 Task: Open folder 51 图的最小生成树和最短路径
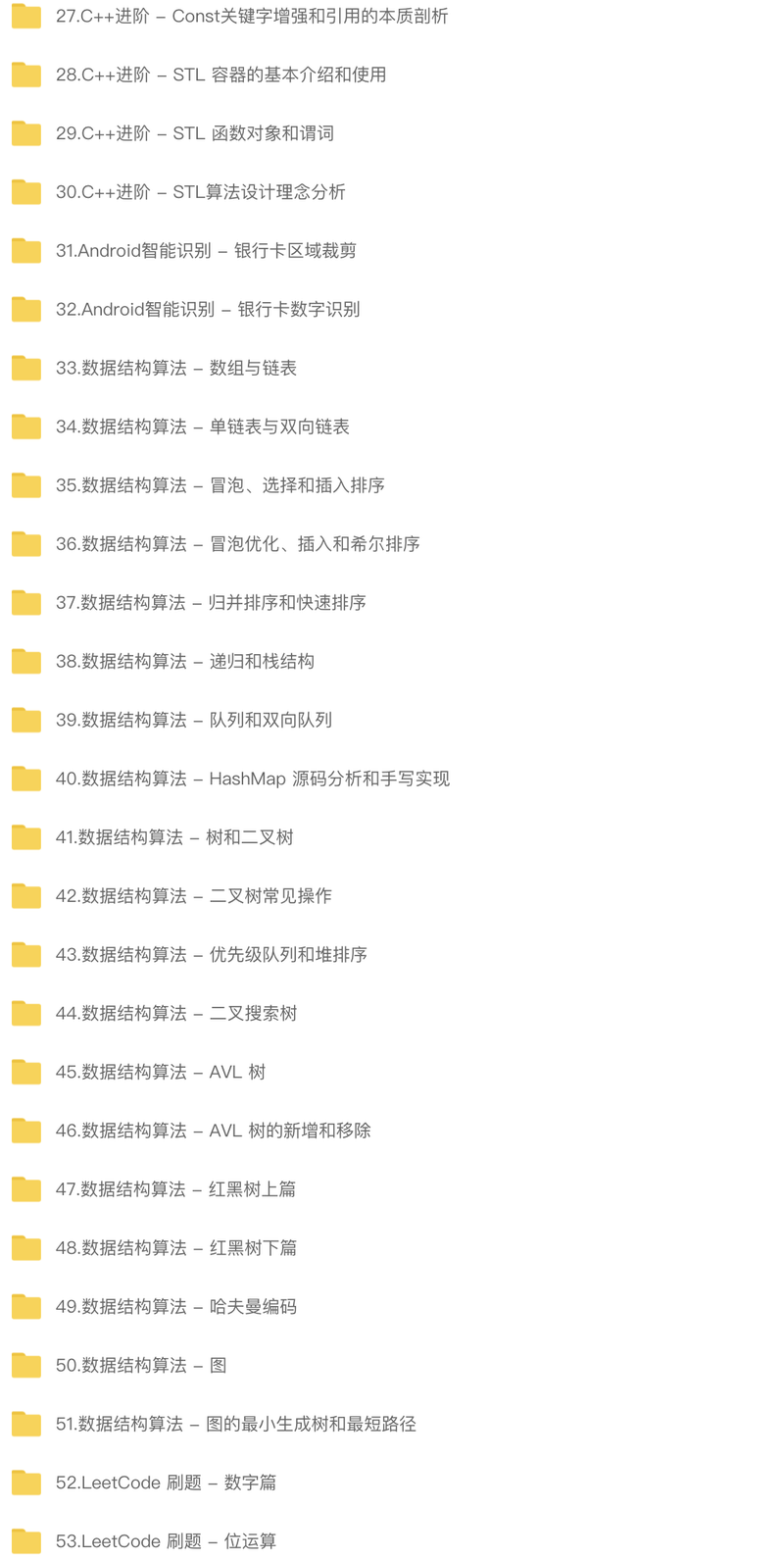235,1424
